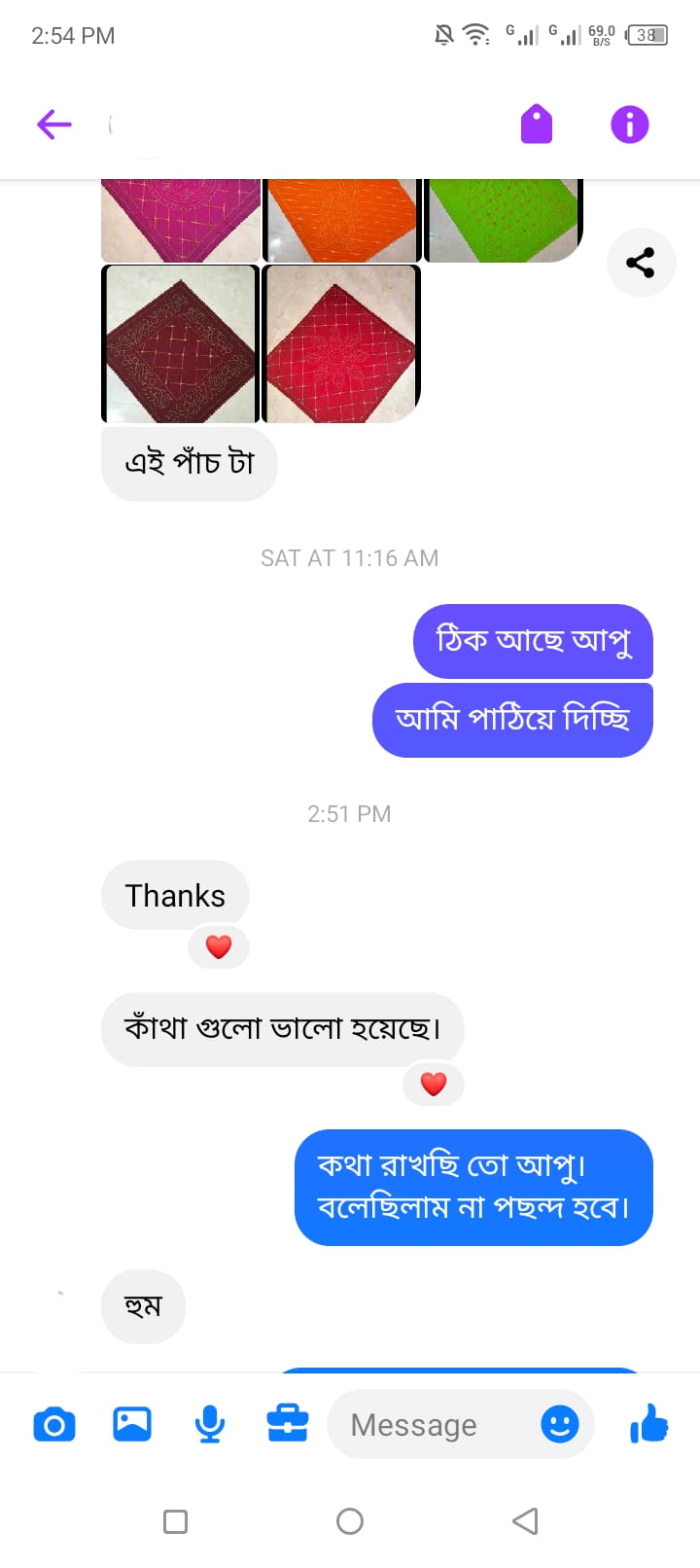Viewport: 700px width, 1568px height.
Task: Open the recent apps view
Action: point(176,1521)
